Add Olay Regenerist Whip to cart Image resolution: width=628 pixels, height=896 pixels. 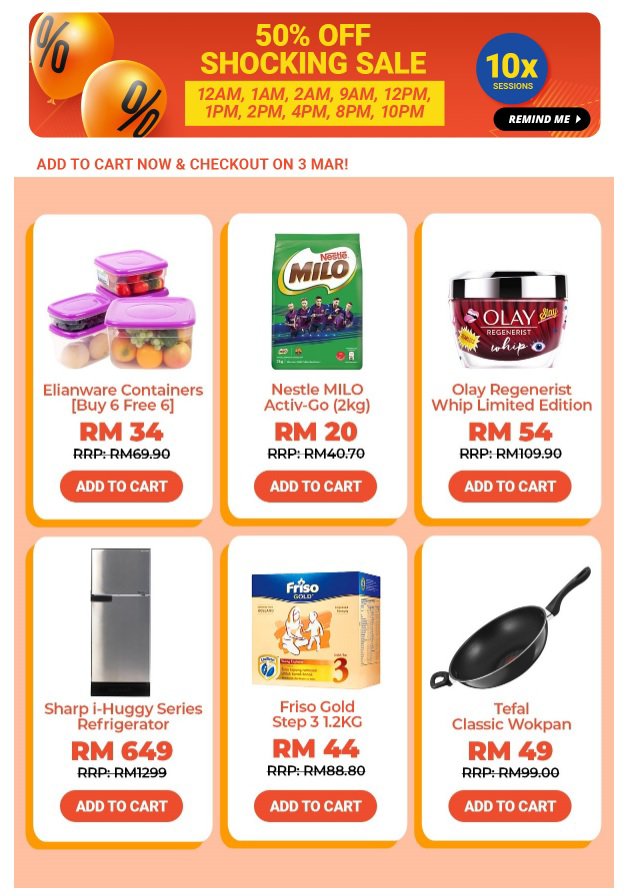[x=509, y=486]
